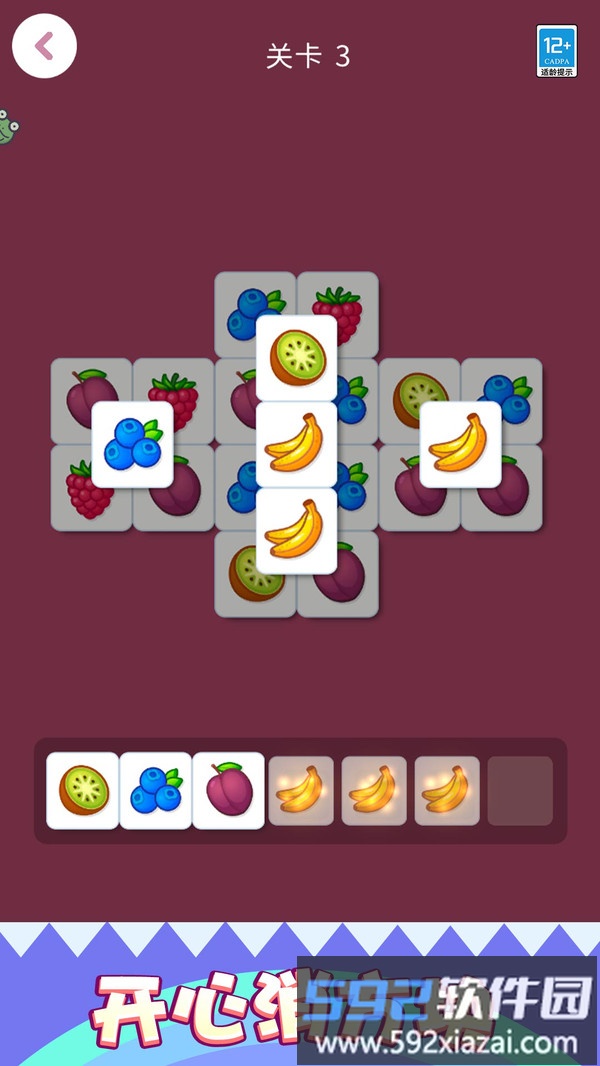This screenshot has width=600, height=1066.
Task: Open the 12+ CADPA age rating notice
Action: [556, 51]
